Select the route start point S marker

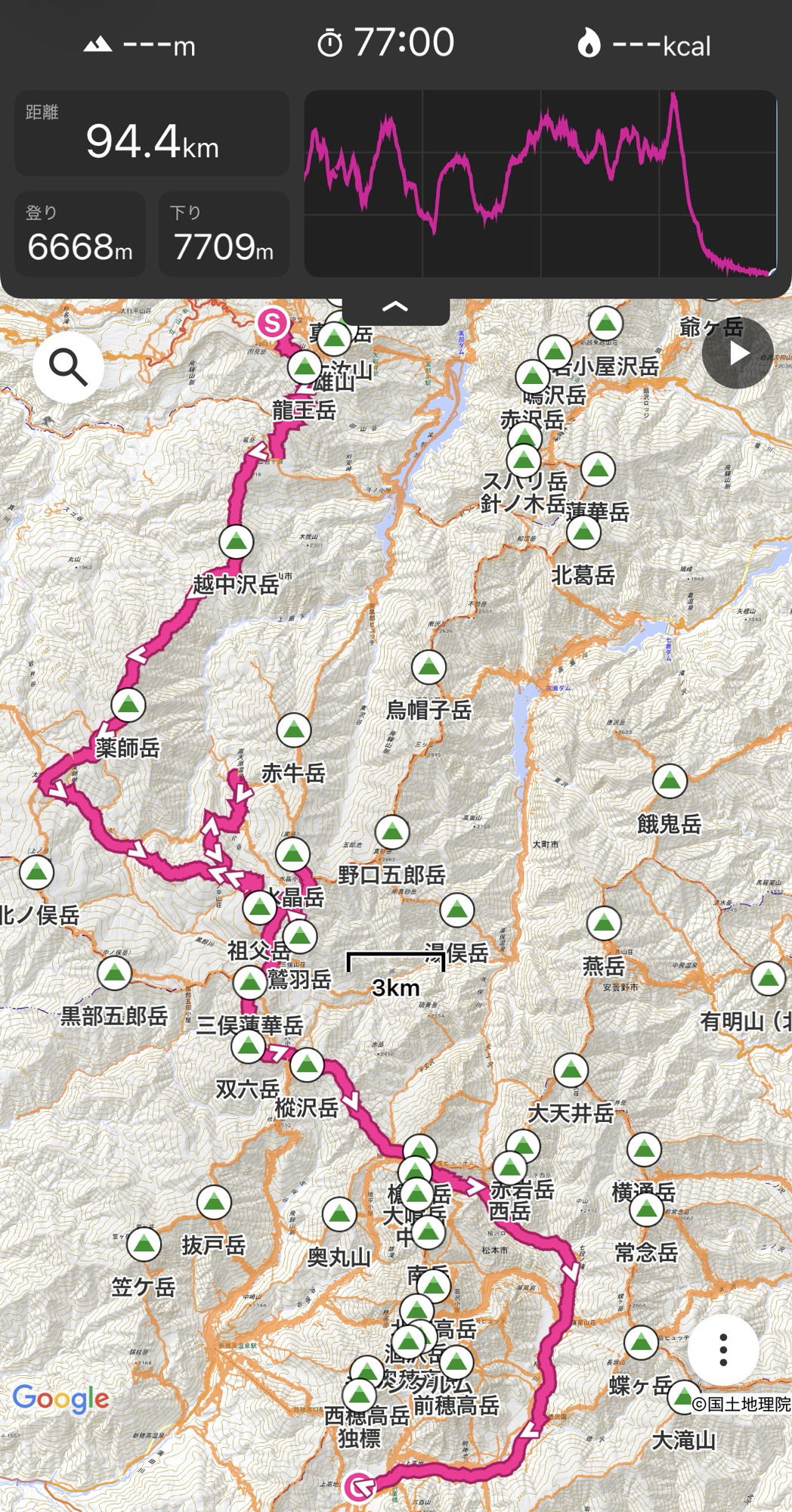click(x=272, y=324)
